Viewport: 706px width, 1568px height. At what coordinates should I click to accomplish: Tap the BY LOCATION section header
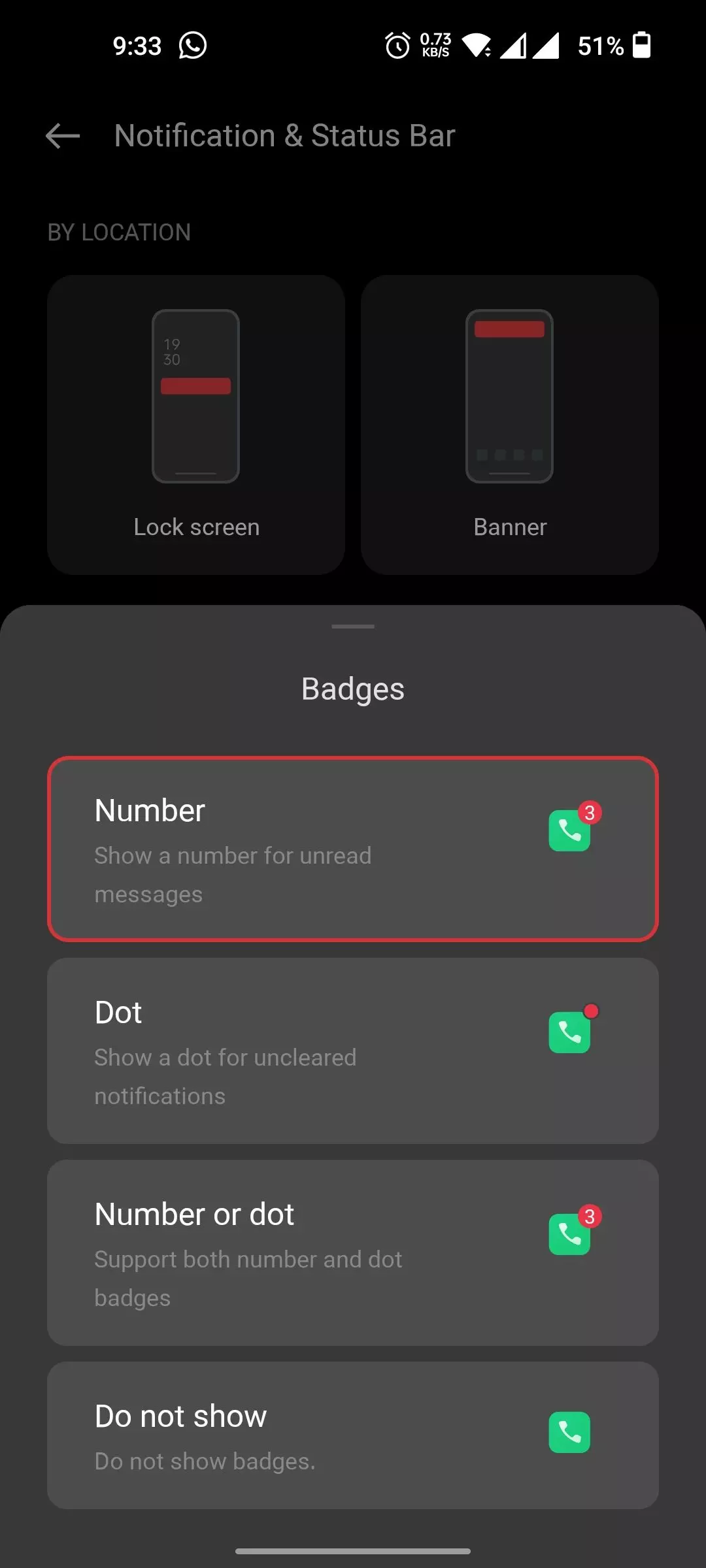pos(118,233)
